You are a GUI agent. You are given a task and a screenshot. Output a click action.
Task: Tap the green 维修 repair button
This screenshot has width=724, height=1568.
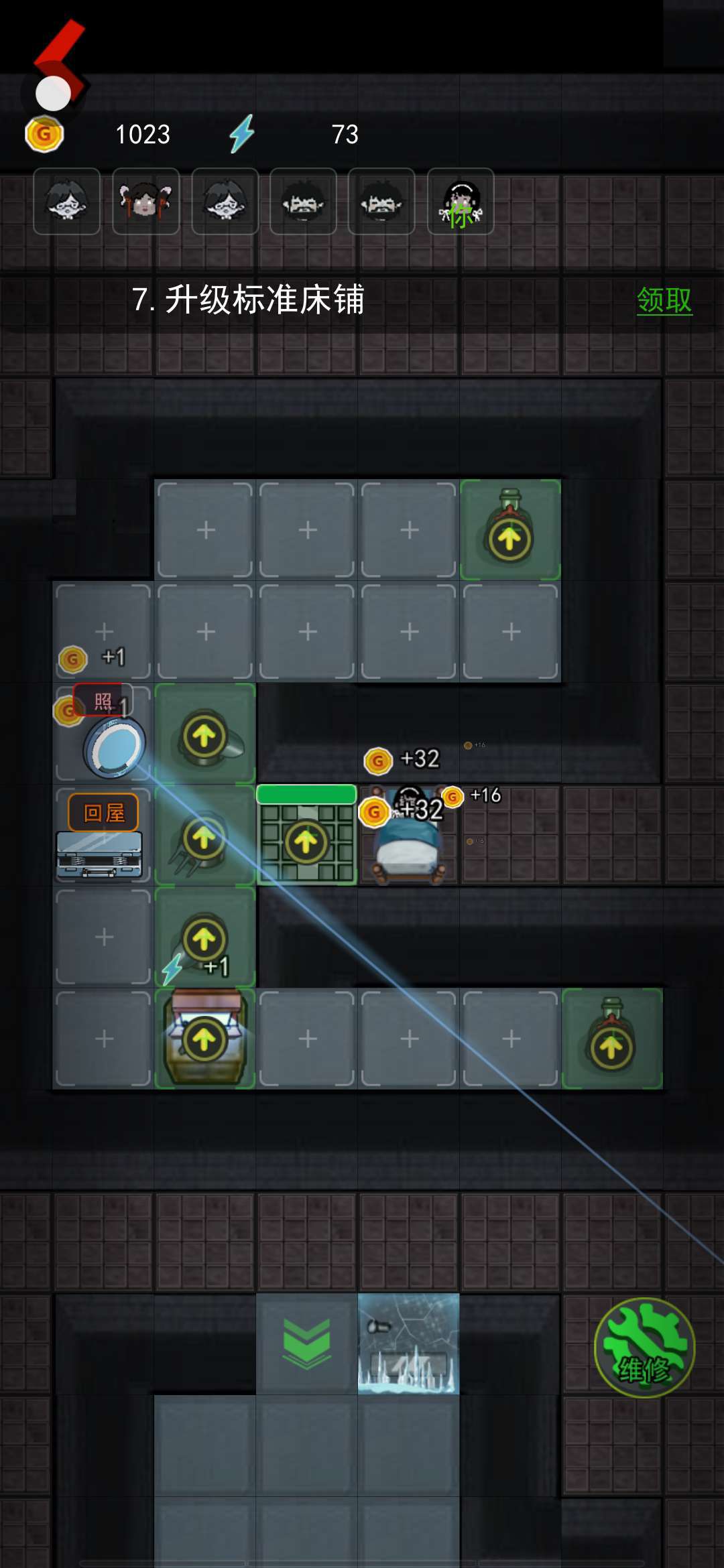pyautogui.click(x=644, y=1348)
